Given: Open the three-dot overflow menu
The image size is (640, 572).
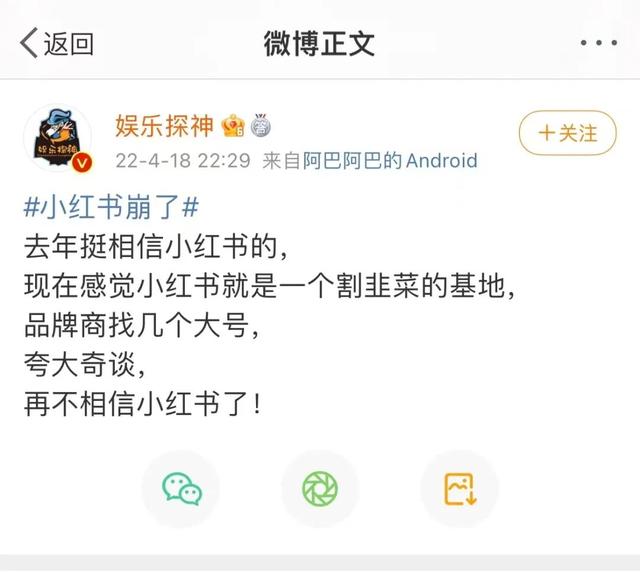Looking at the screenshot, I should [599, 43].
